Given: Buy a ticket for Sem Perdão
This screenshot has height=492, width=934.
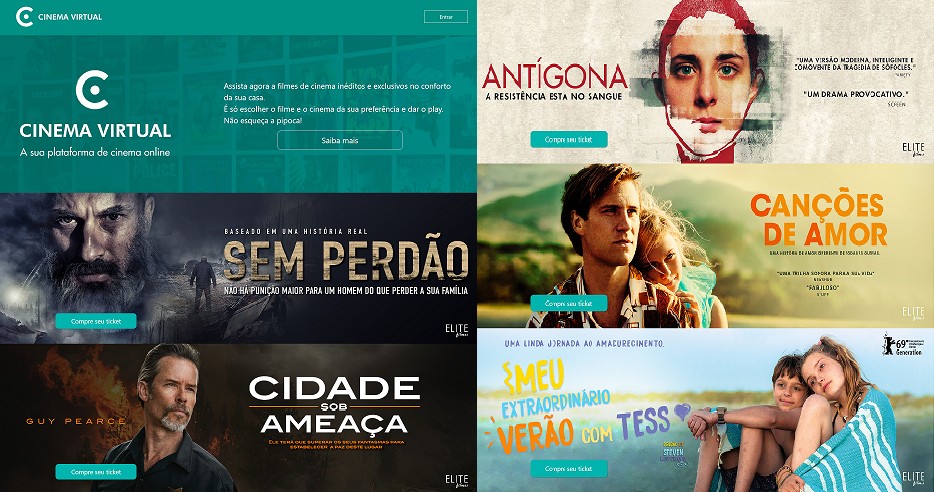Looking at the screenshot, I should click(96, 321).
